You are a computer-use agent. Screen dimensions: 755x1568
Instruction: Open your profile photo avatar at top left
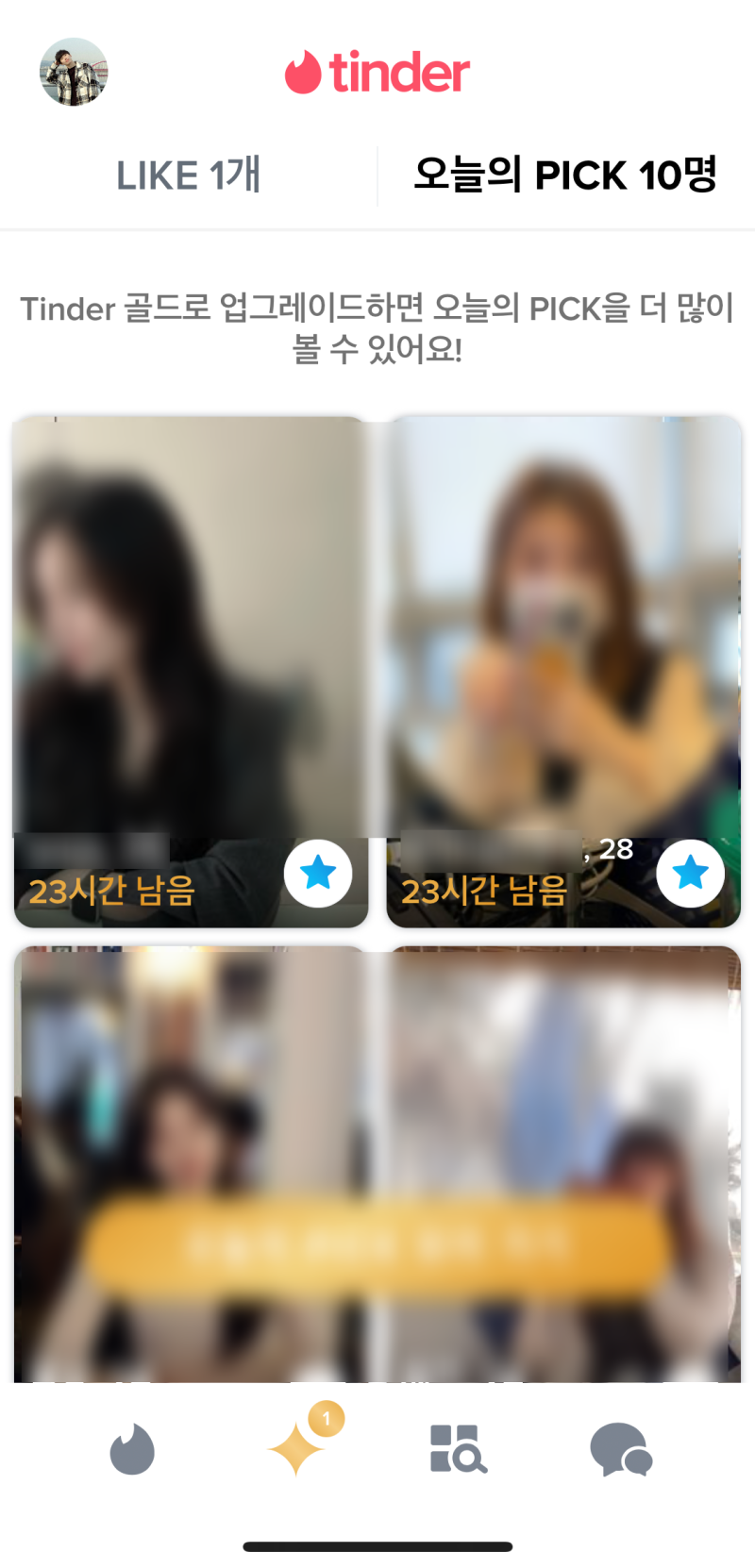pos(73,71)
